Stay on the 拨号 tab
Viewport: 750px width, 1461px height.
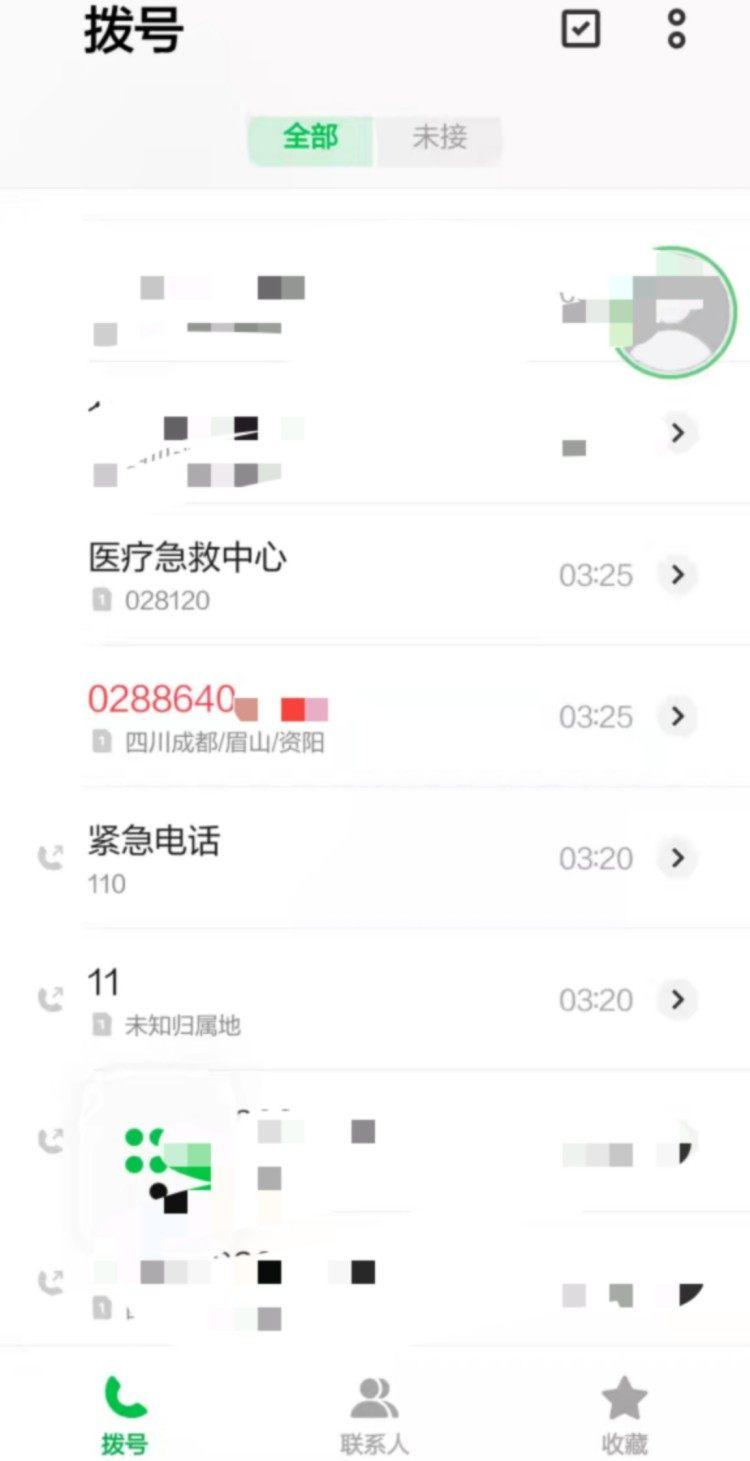[x=124, y=1415]
